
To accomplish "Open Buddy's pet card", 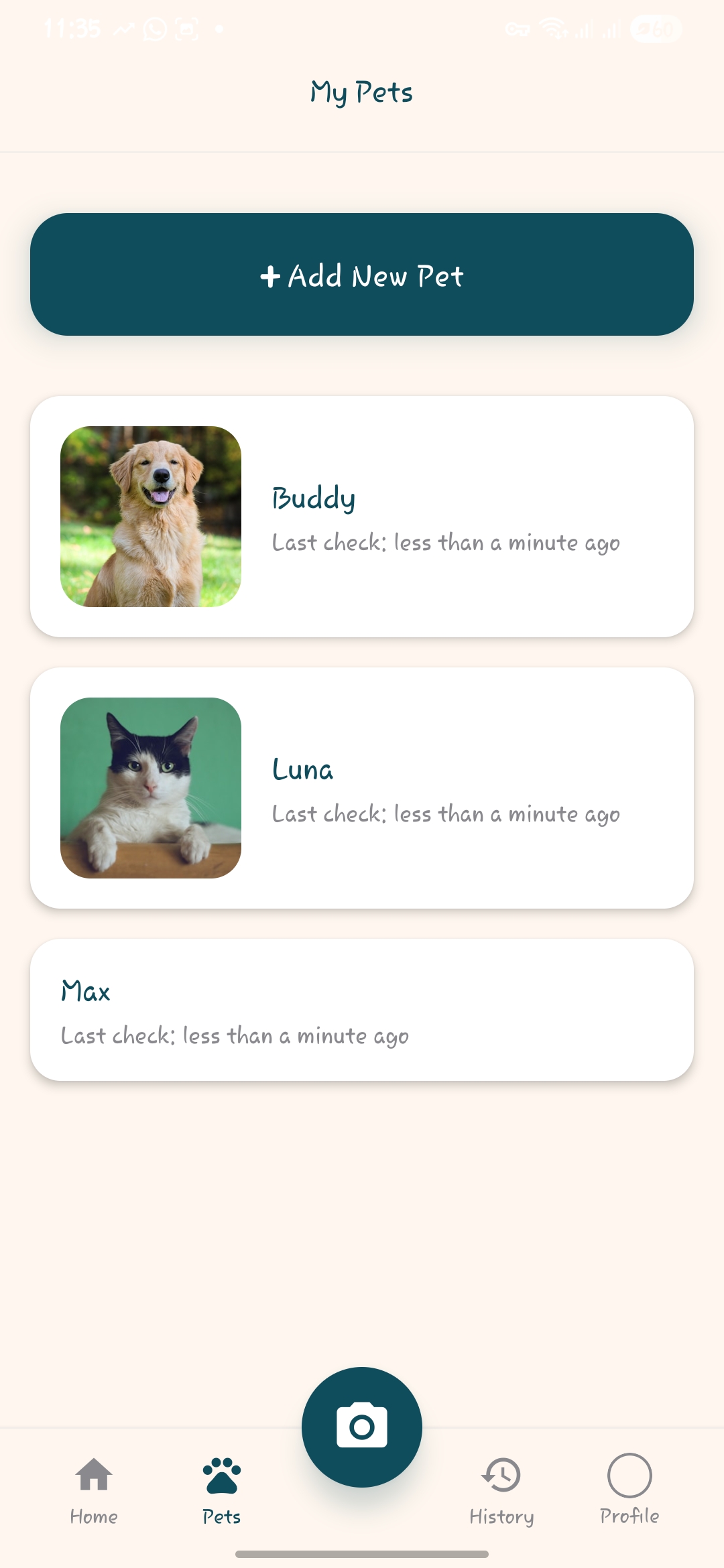I will 362,517.
